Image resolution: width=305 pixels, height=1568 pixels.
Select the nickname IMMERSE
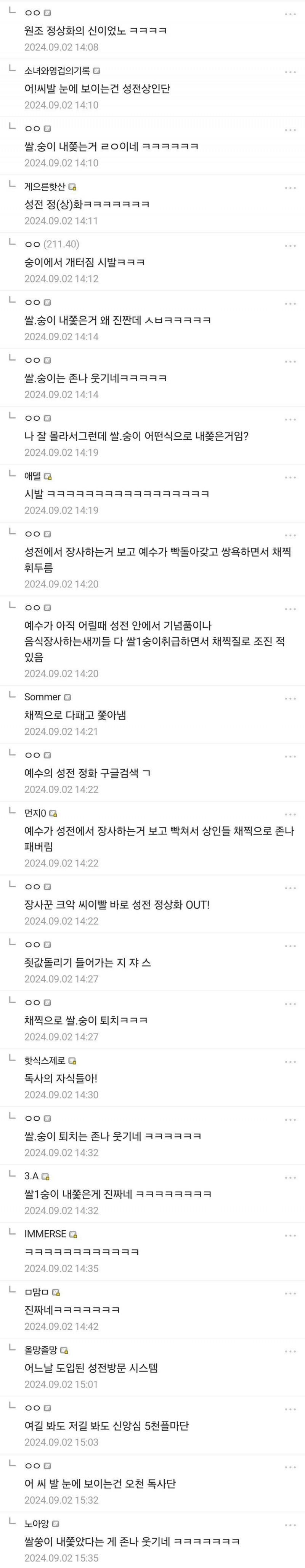click(x=45, y=1234)
